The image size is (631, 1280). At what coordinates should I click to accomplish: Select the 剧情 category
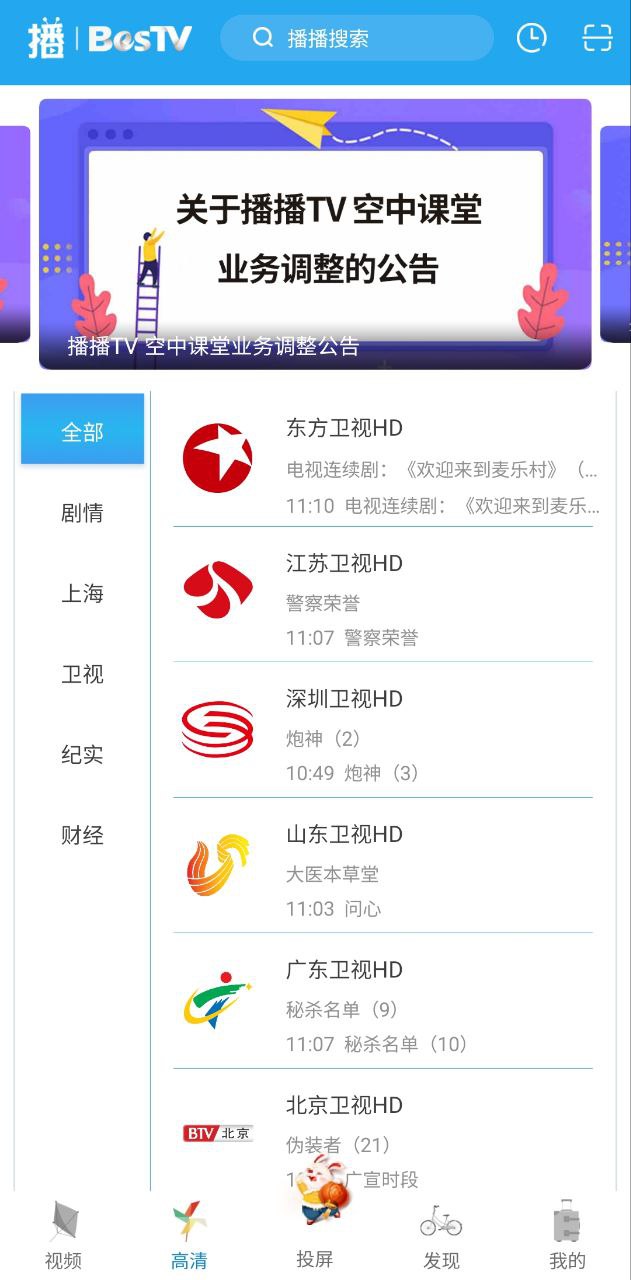[82, 513]
